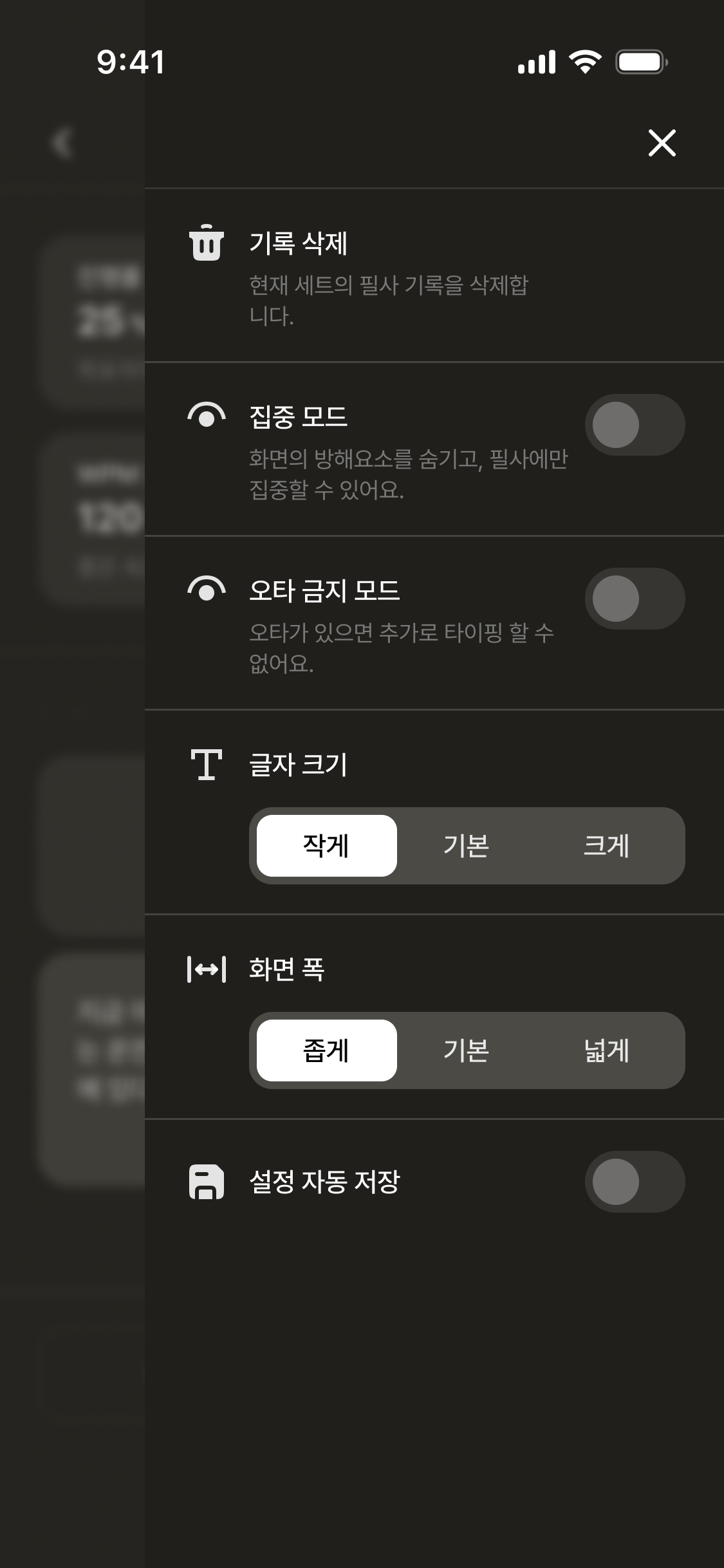
Task: Turn on 오타 금지 모드
Action: coord(634,599)
